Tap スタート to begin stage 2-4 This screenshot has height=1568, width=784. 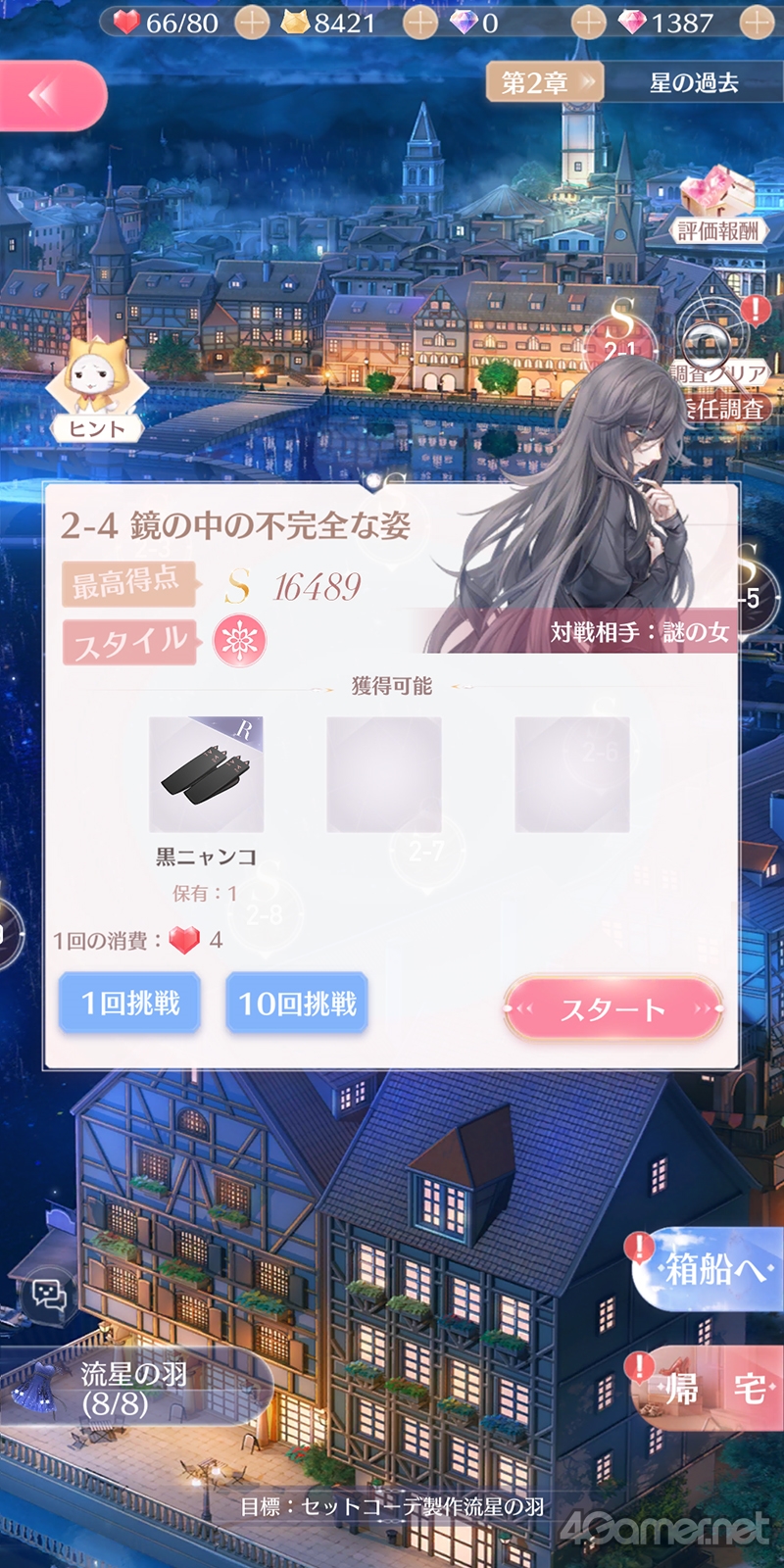click(613, 1008)
